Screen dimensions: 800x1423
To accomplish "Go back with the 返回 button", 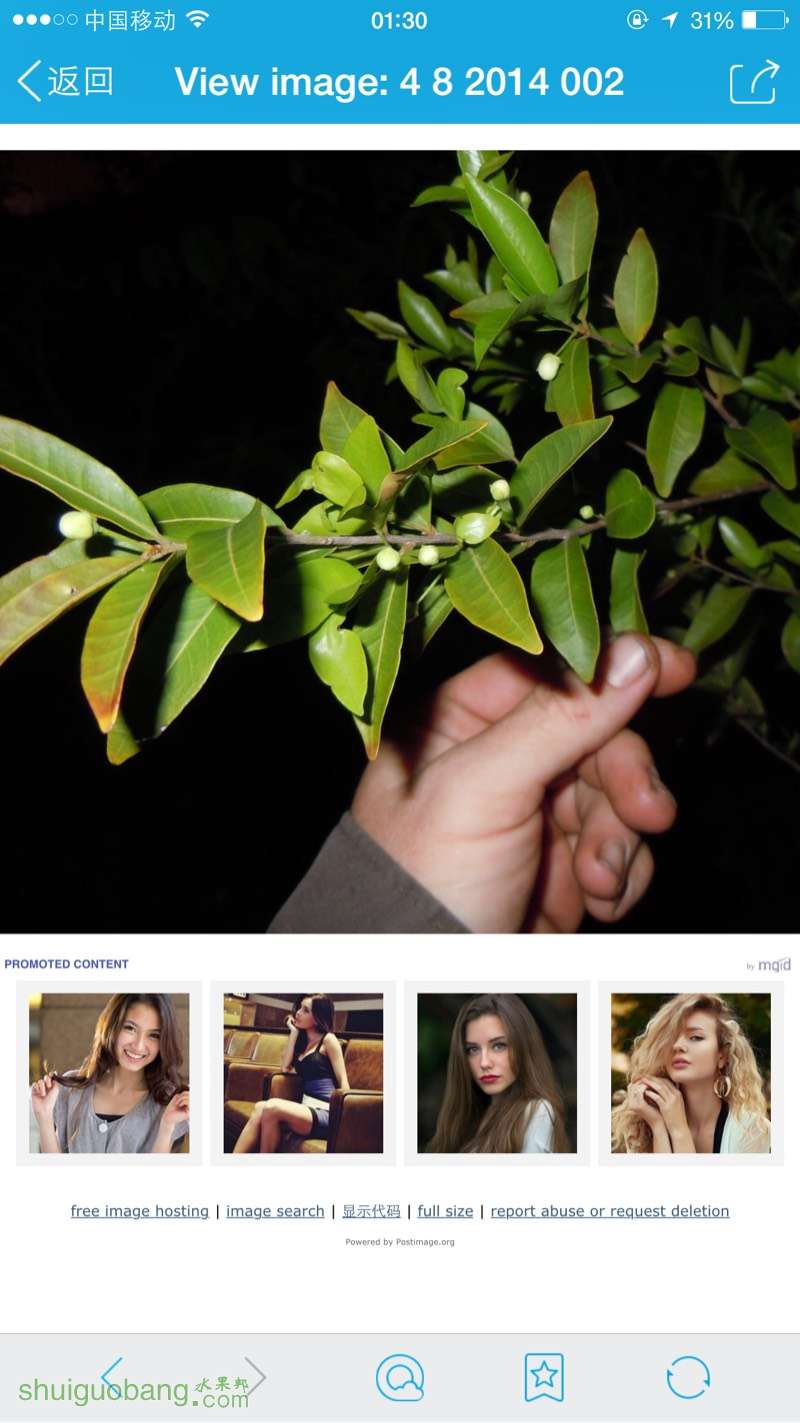I will pos(66,81).
